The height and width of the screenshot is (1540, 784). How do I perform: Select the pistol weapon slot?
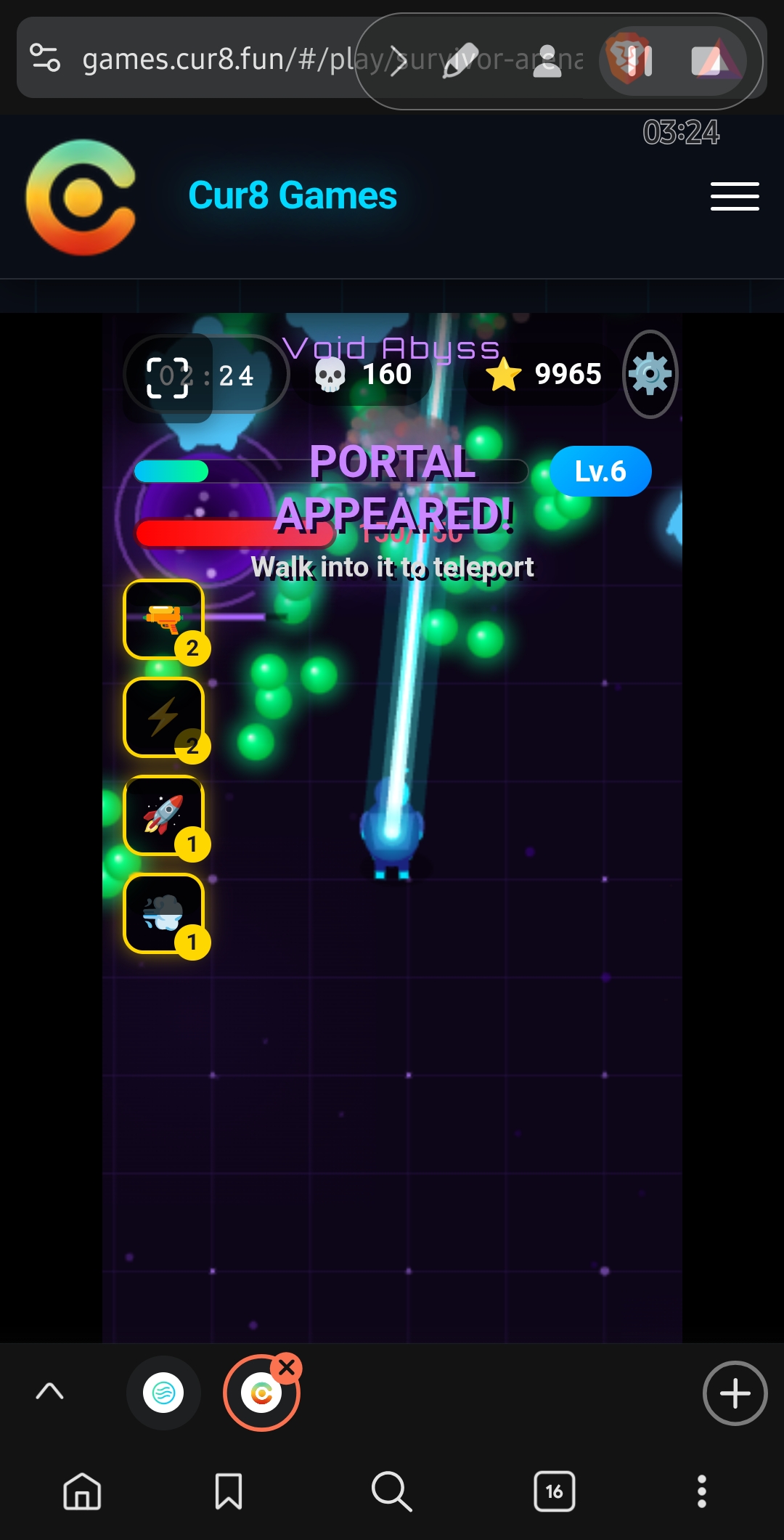click(164, 619)
